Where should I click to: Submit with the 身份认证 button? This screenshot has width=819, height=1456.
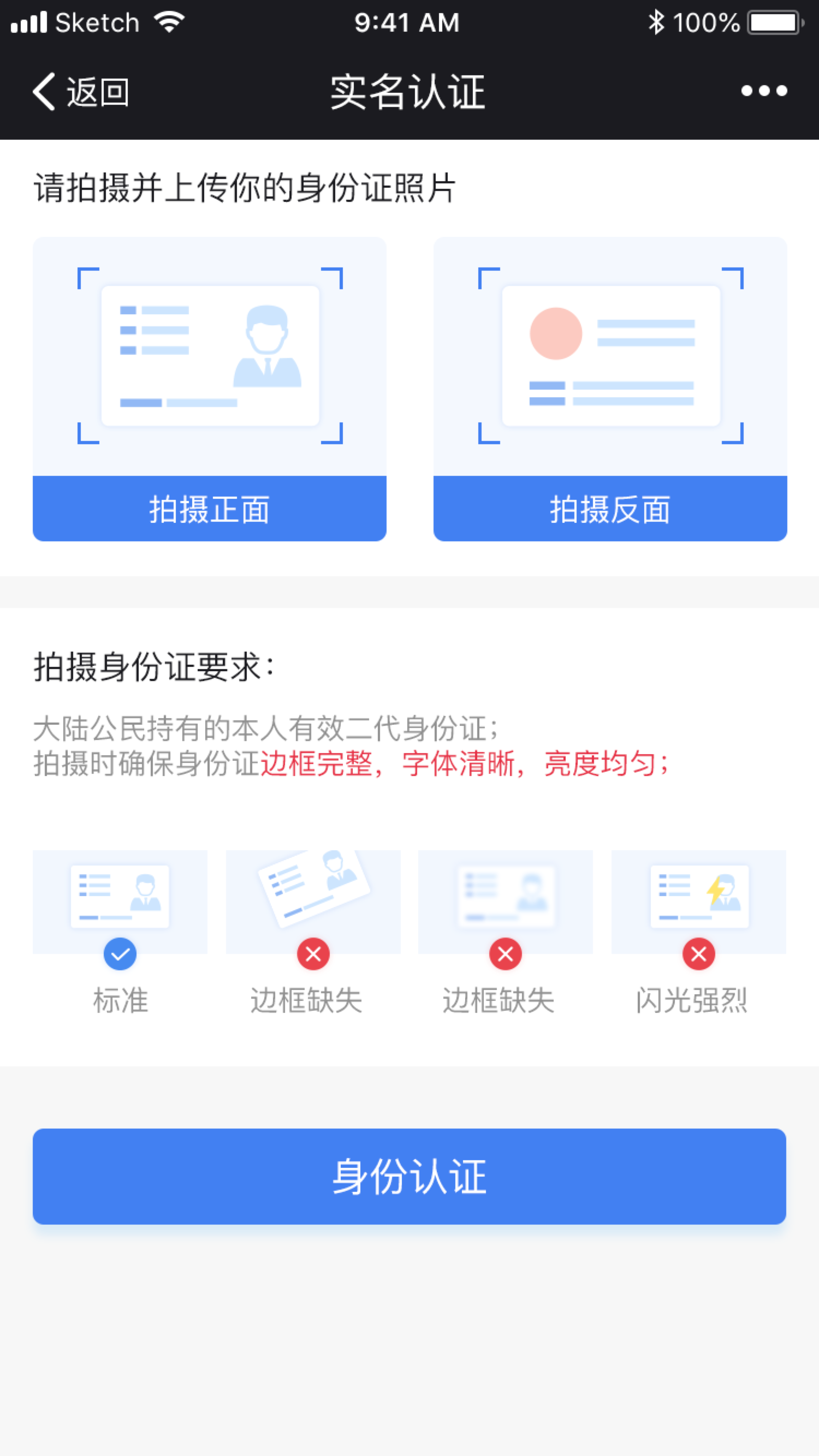click(x=409, y=1176)
